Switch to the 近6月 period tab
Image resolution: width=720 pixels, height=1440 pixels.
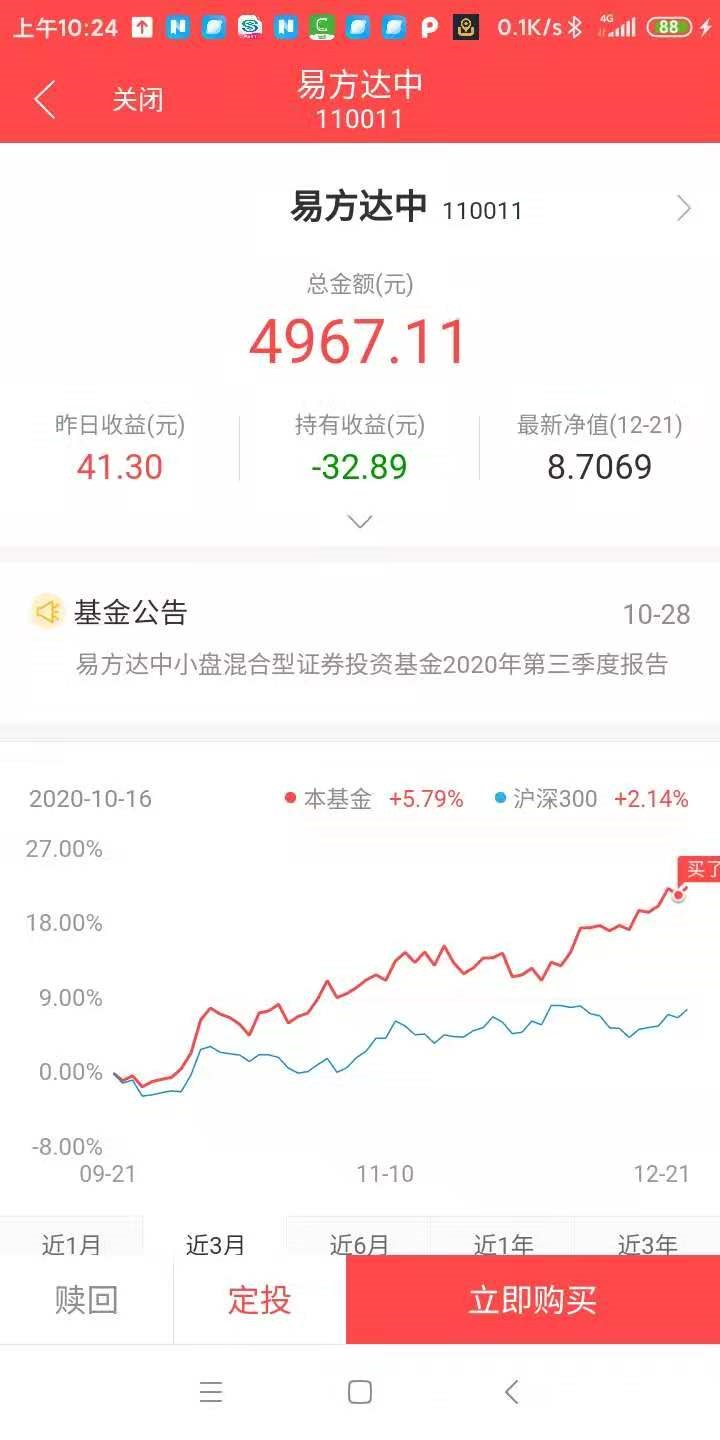359,1244
